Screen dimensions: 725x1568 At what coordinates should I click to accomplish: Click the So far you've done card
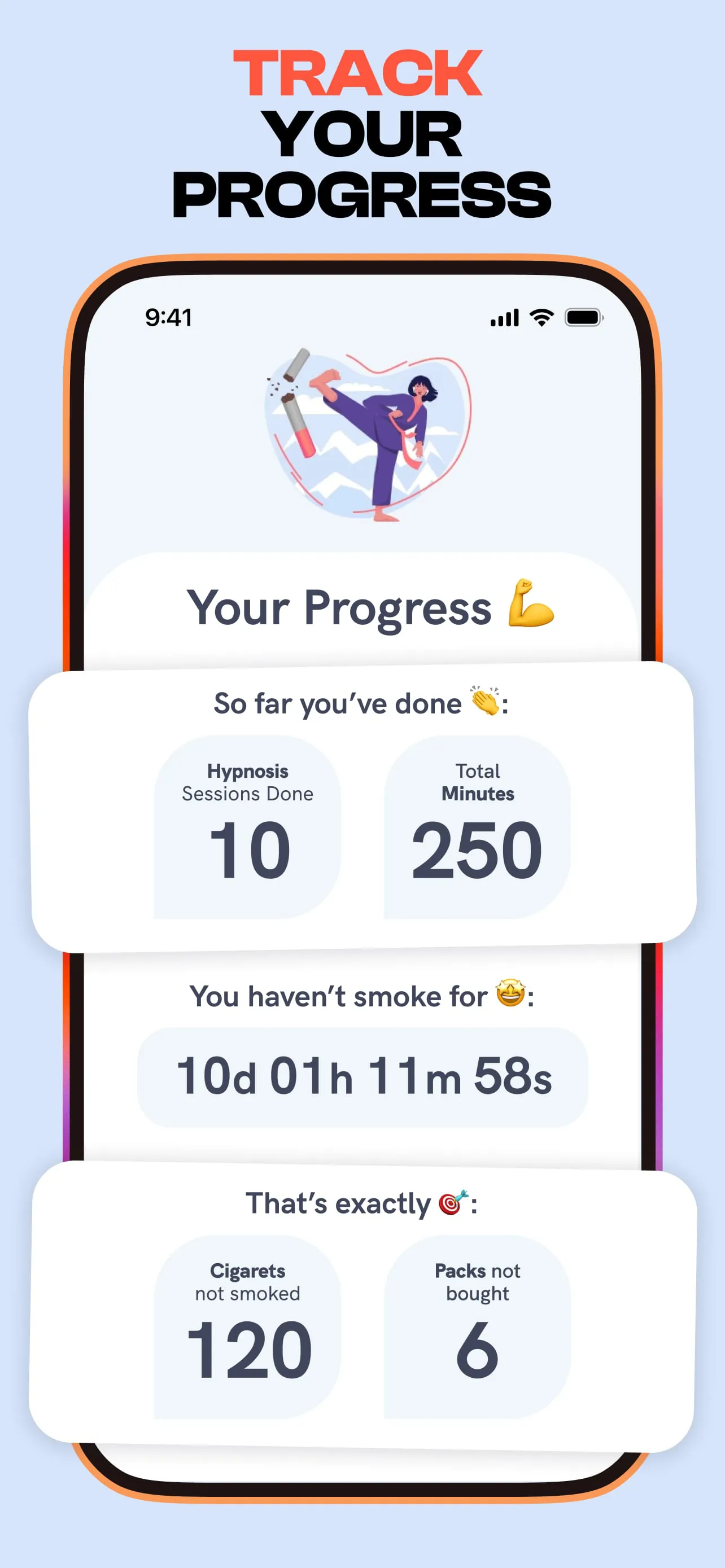(x=362, y=809)
